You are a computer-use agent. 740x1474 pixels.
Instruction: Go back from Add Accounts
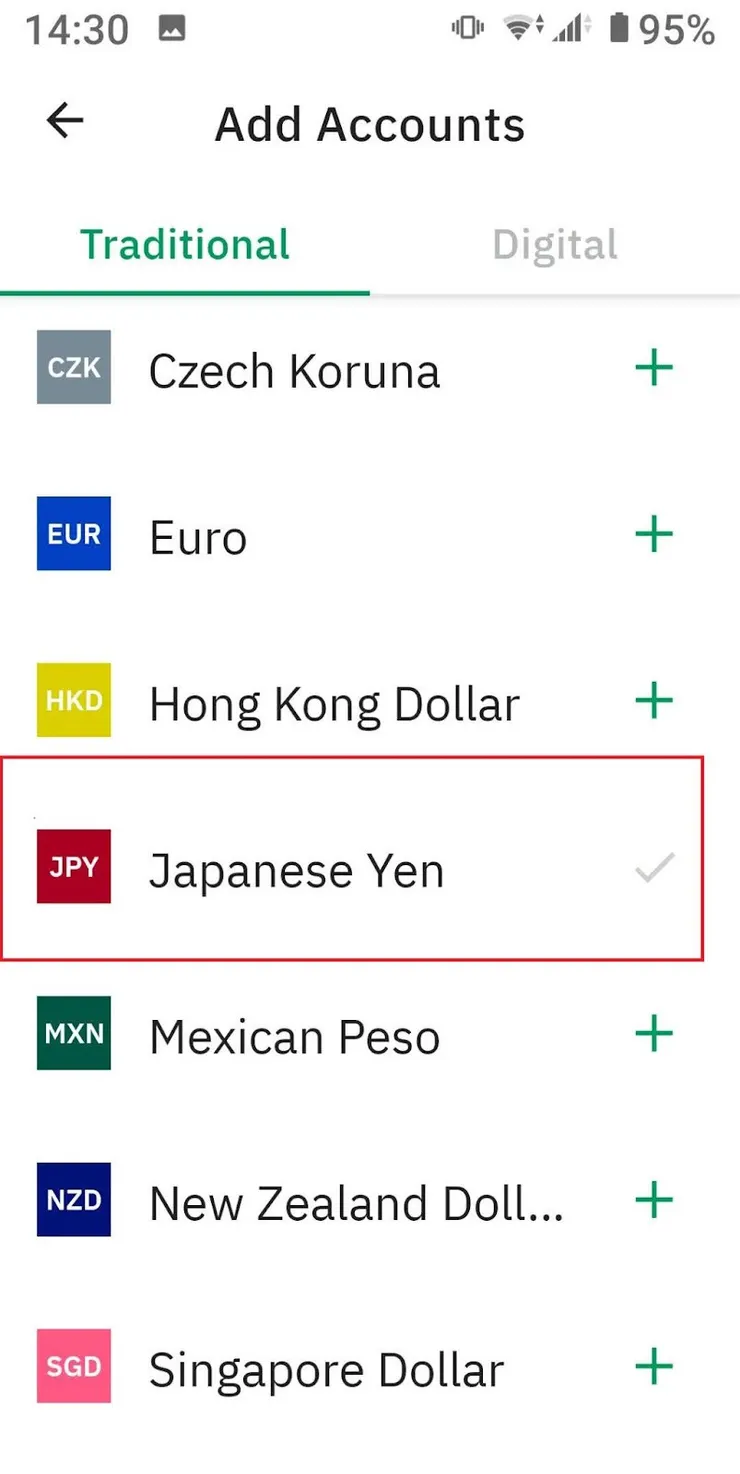point(65,122)
